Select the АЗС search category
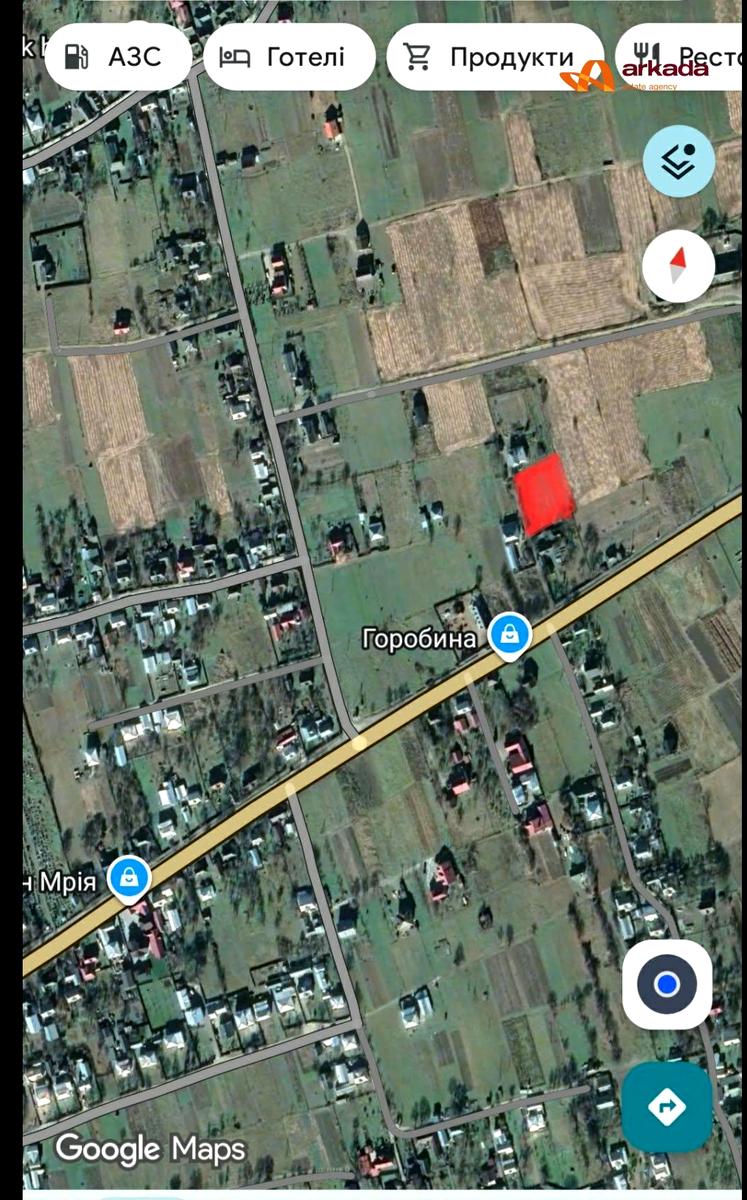This screenshot has width=747, height=1200. click(117, 56)
